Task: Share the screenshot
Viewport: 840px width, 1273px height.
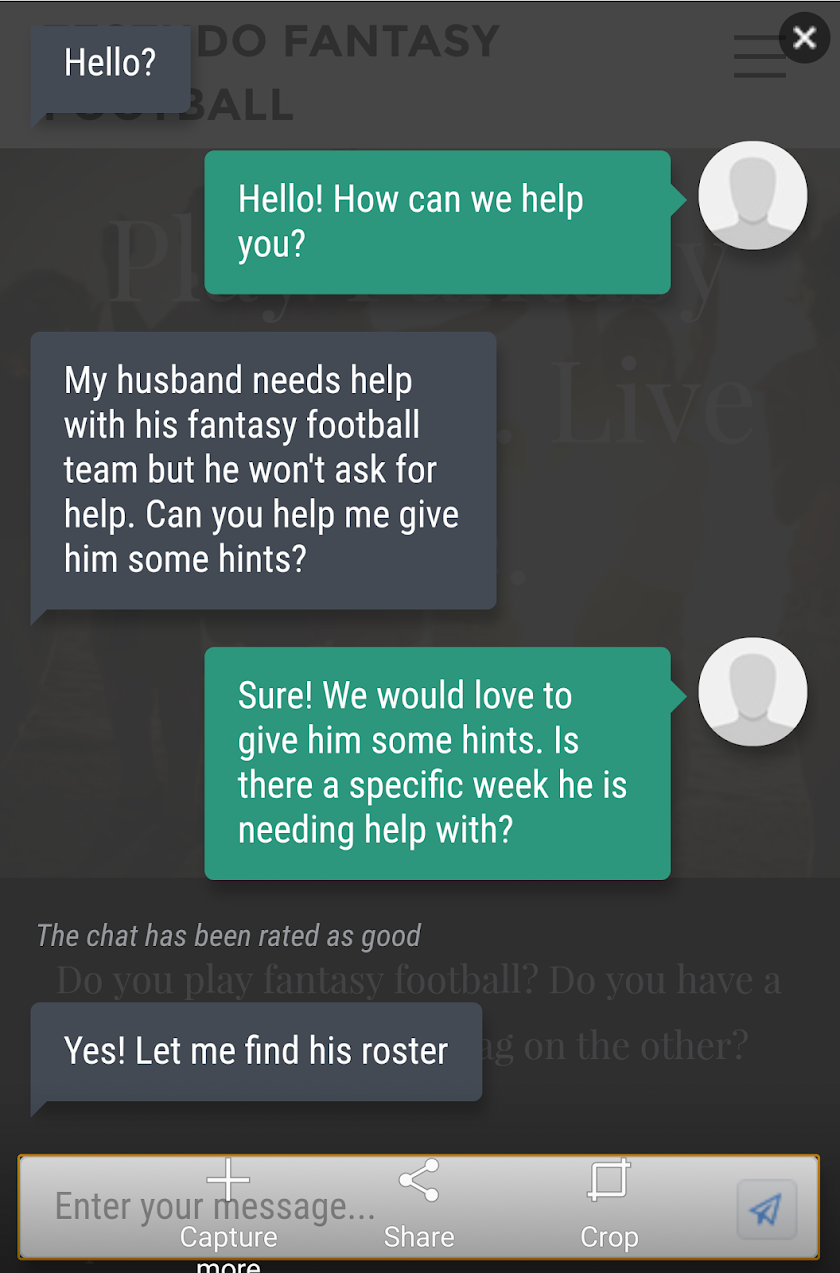Action: 419,1204
